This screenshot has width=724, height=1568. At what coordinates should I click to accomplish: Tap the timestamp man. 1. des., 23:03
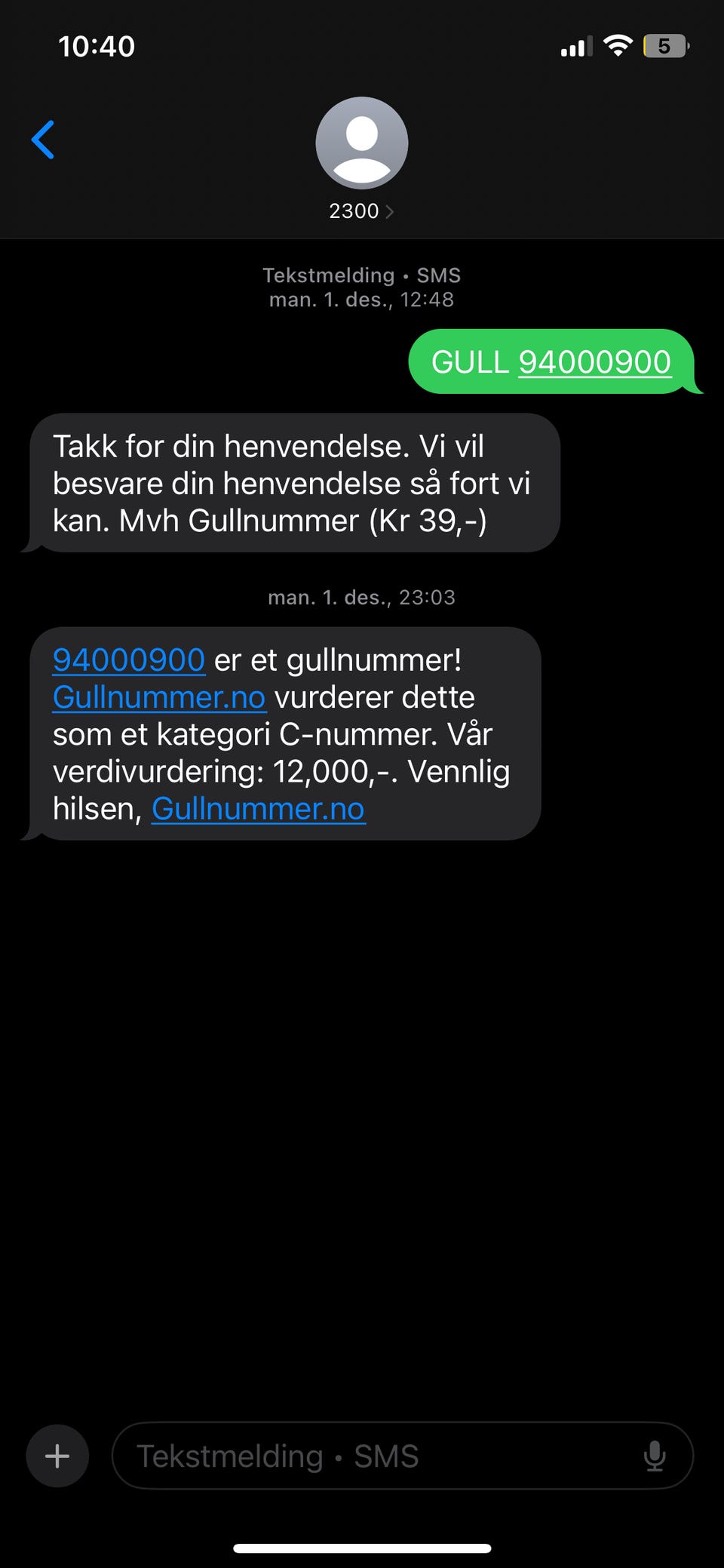coord(361,597)
